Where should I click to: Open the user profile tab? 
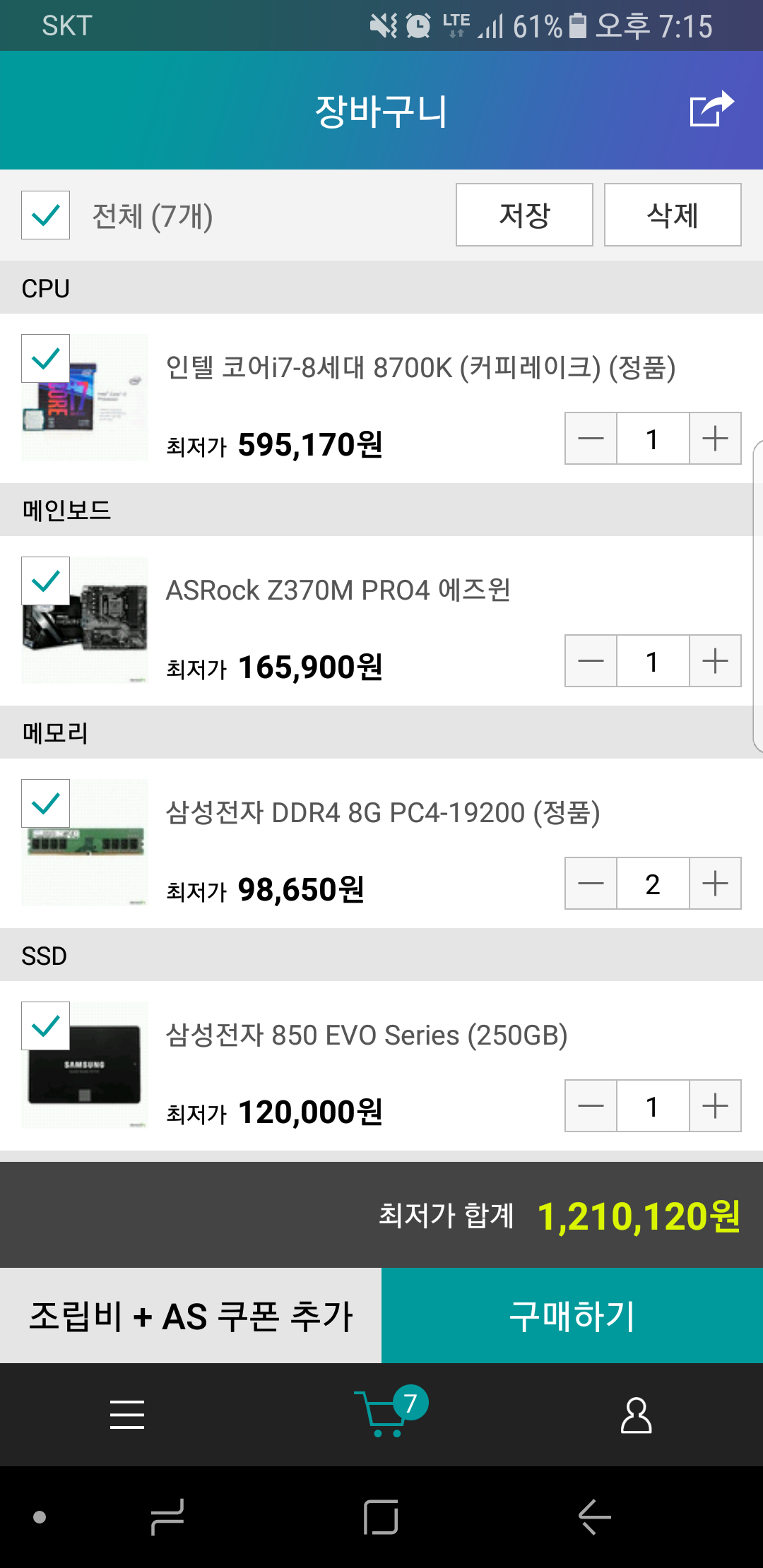636,1415
